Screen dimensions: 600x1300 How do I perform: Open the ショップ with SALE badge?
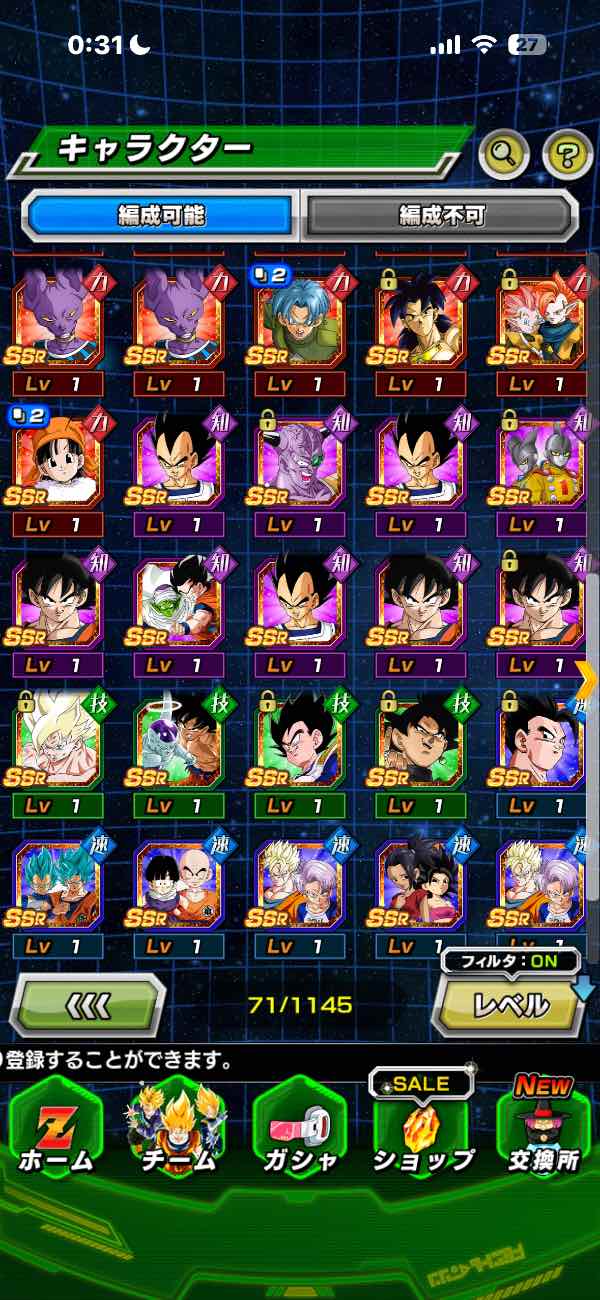coord(421,1128)
